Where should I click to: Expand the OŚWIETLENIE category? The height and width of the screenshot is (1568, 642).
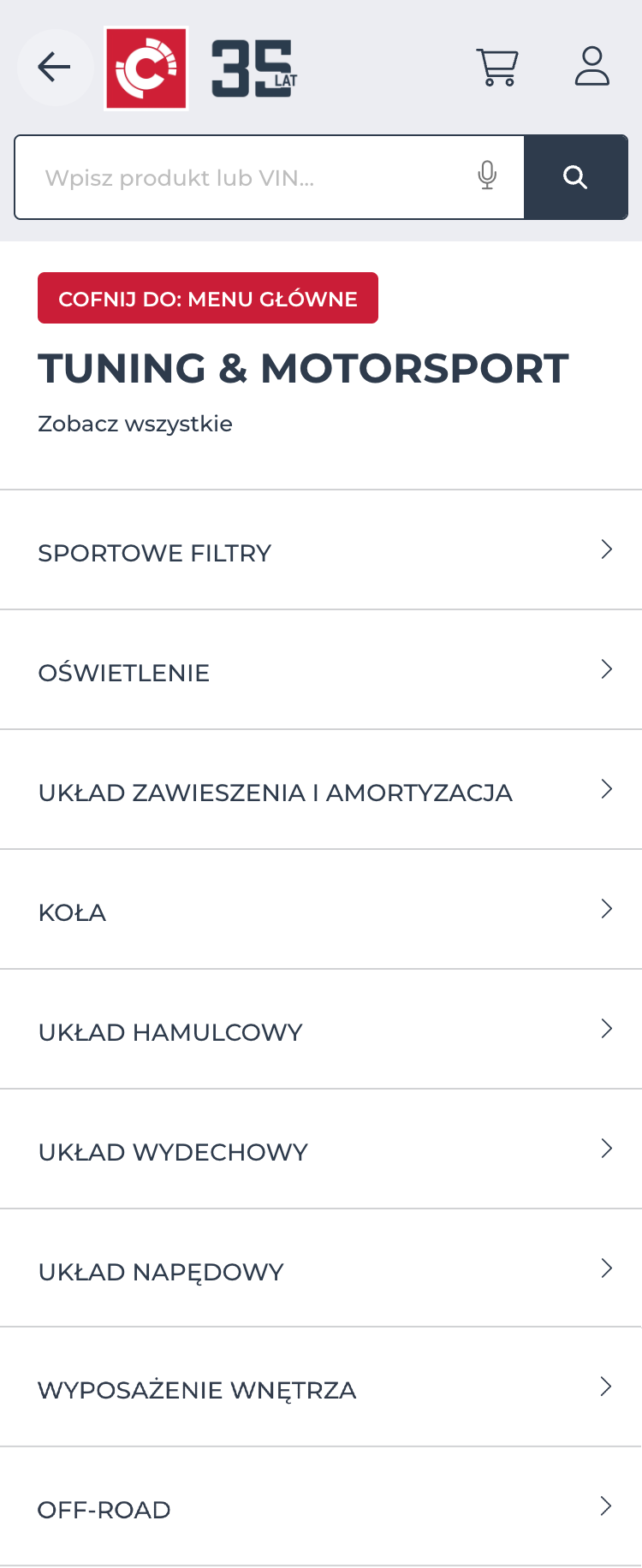[x=321, y=672]
